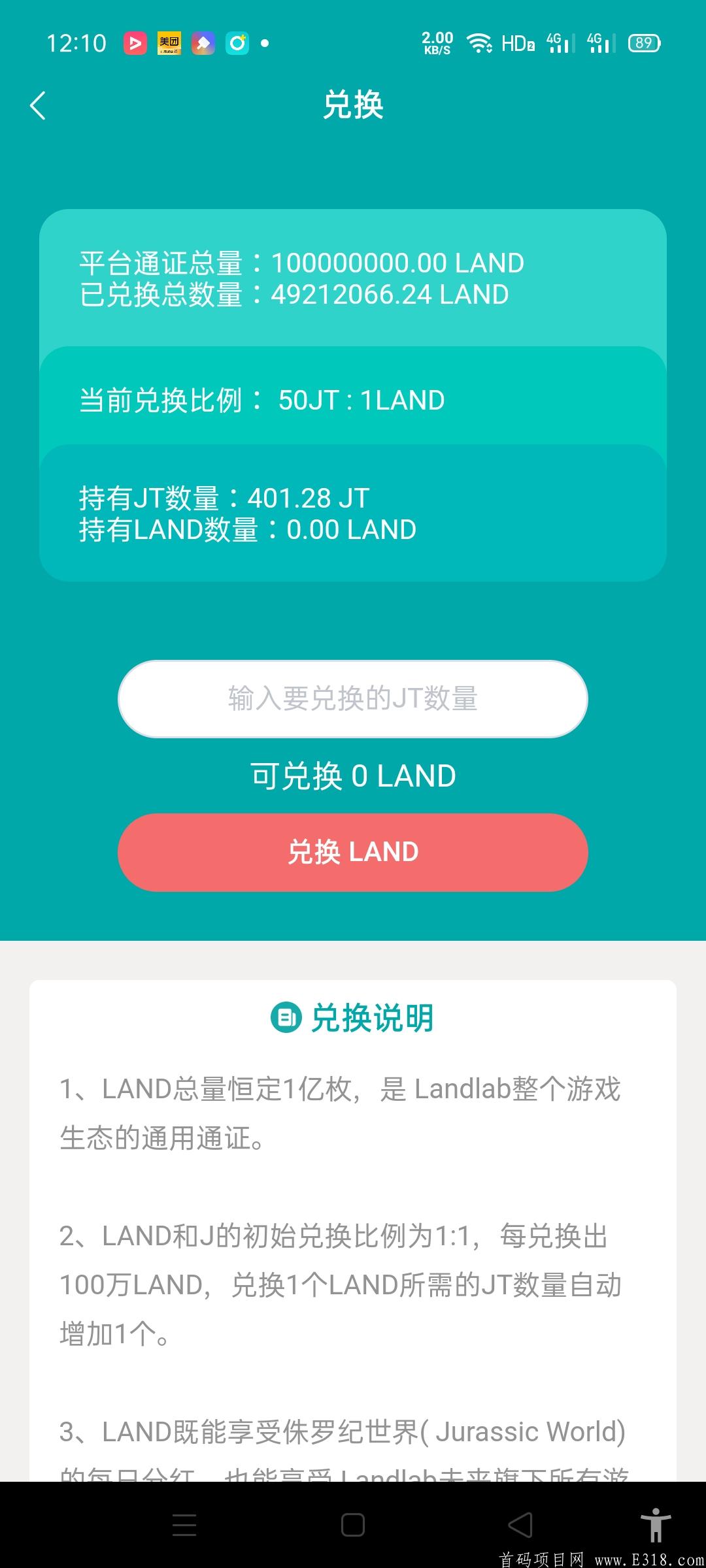The image size is (706, 1568).
Task: Tap the 兑换 title at the top
Action: click(353, 105)
